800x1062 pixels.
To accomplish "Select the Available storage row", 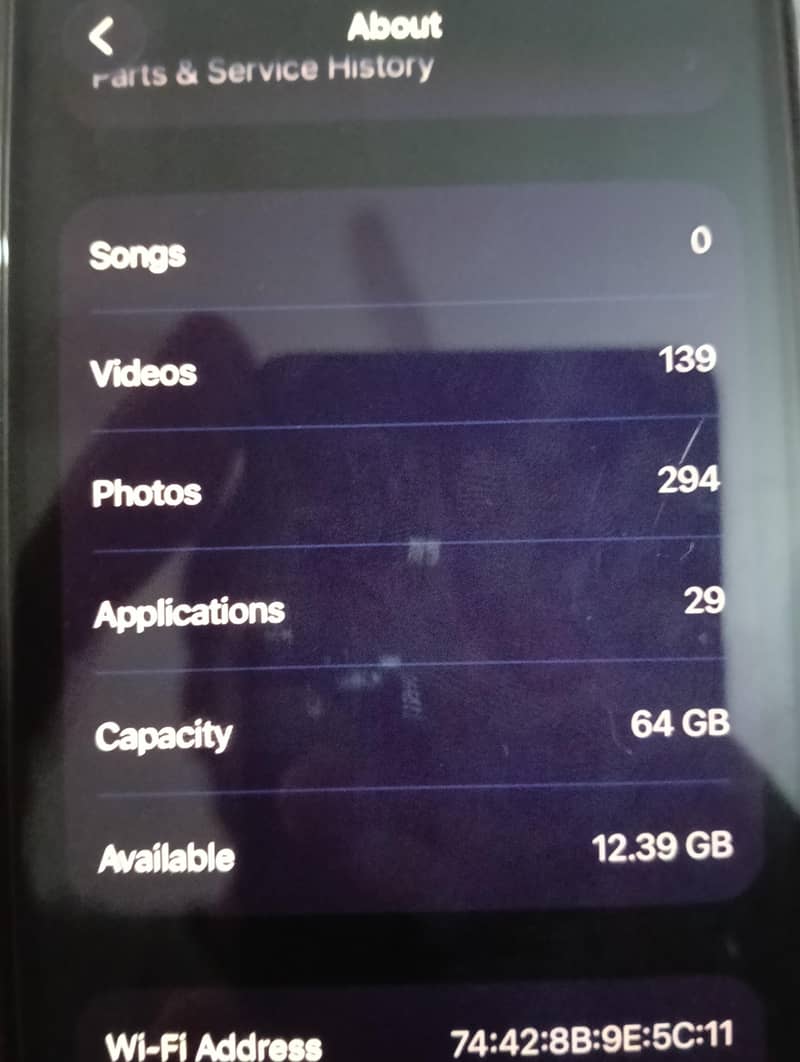I will coord(400,852).
